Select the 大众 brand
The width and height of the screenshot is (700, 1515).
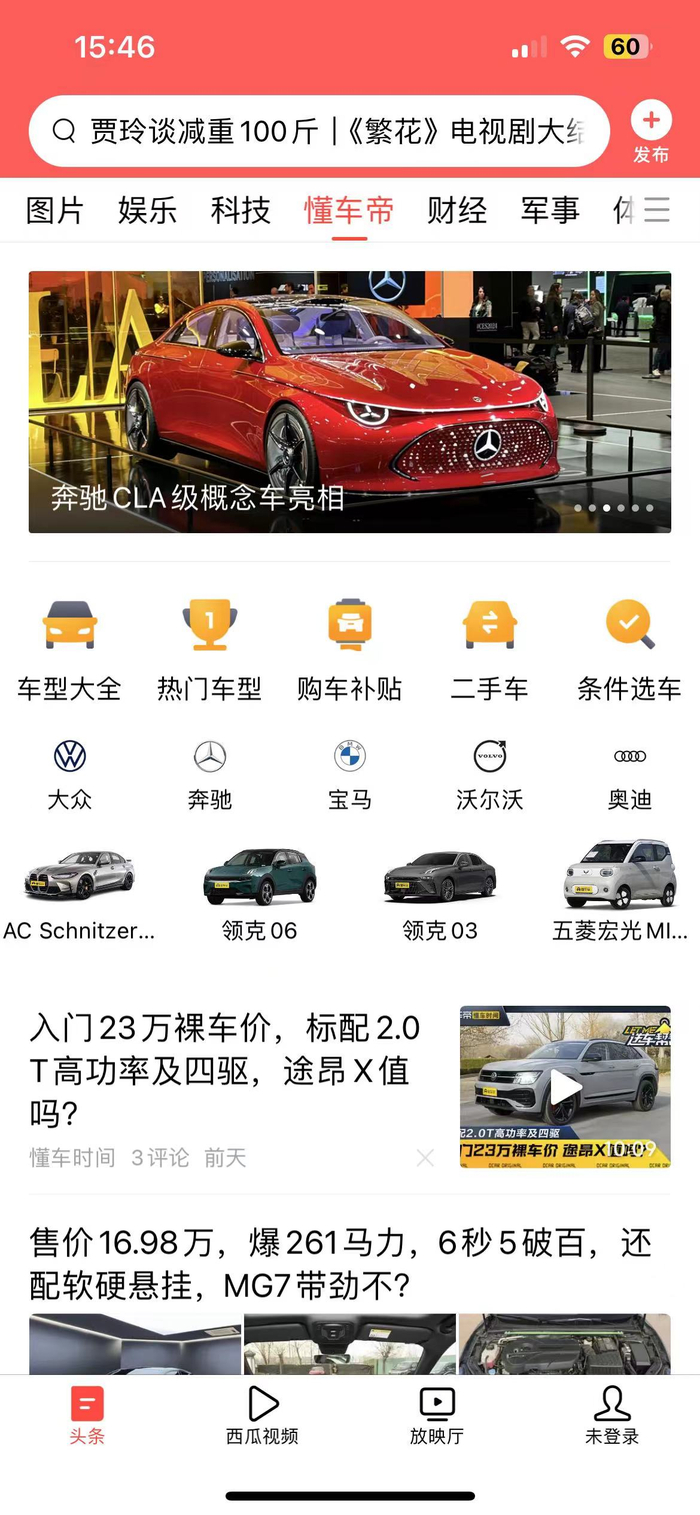pyautogui.click(x=70, y=774)
